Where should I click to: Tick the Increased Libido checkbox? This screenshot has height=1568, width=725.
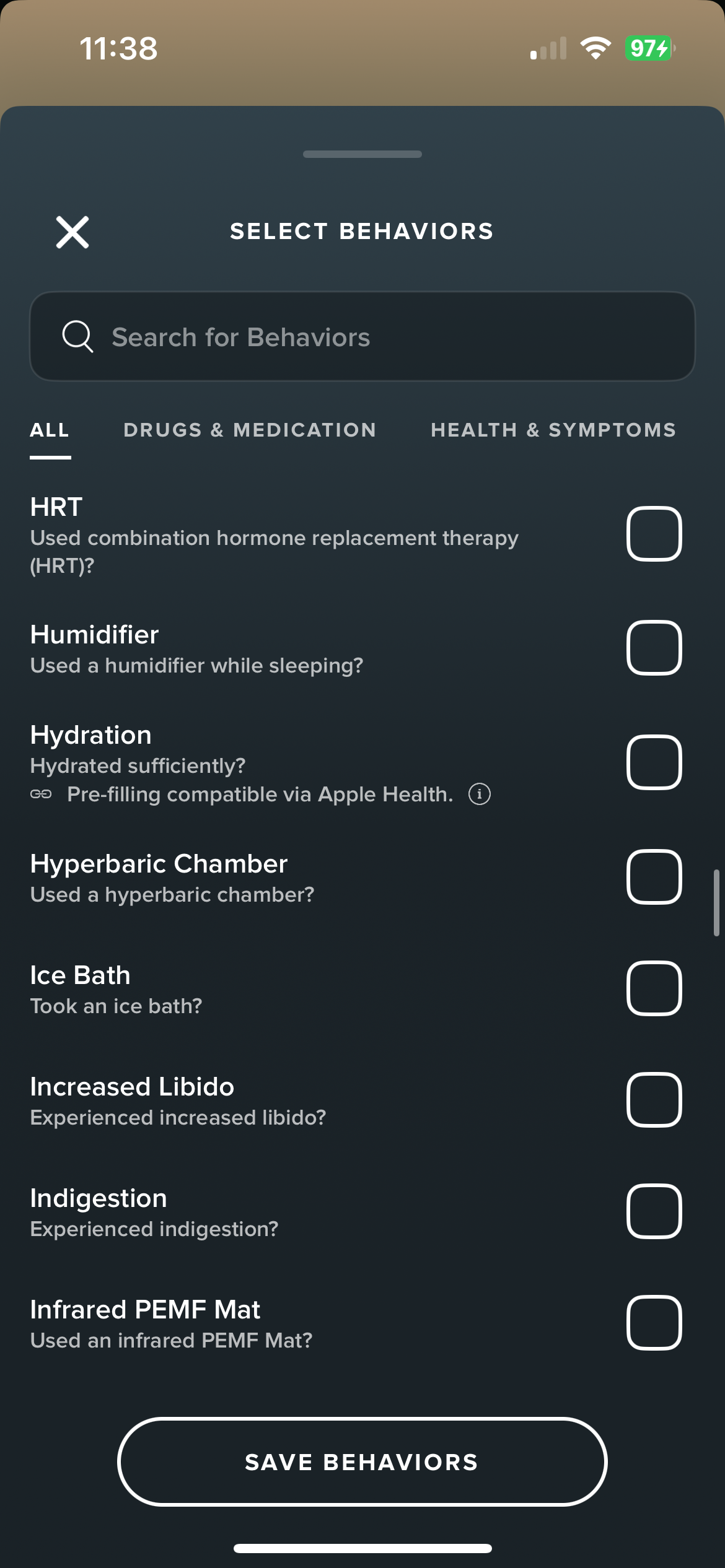point(654,1100)
